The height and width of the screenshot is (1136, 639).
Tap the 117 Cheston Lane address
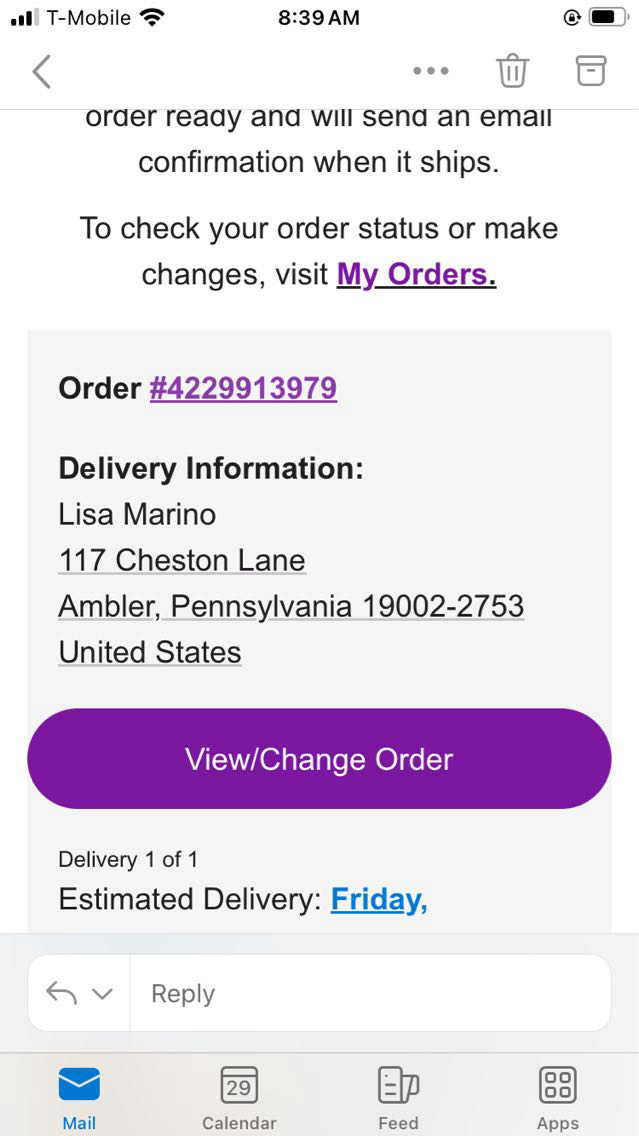click(x=182, y=560)
